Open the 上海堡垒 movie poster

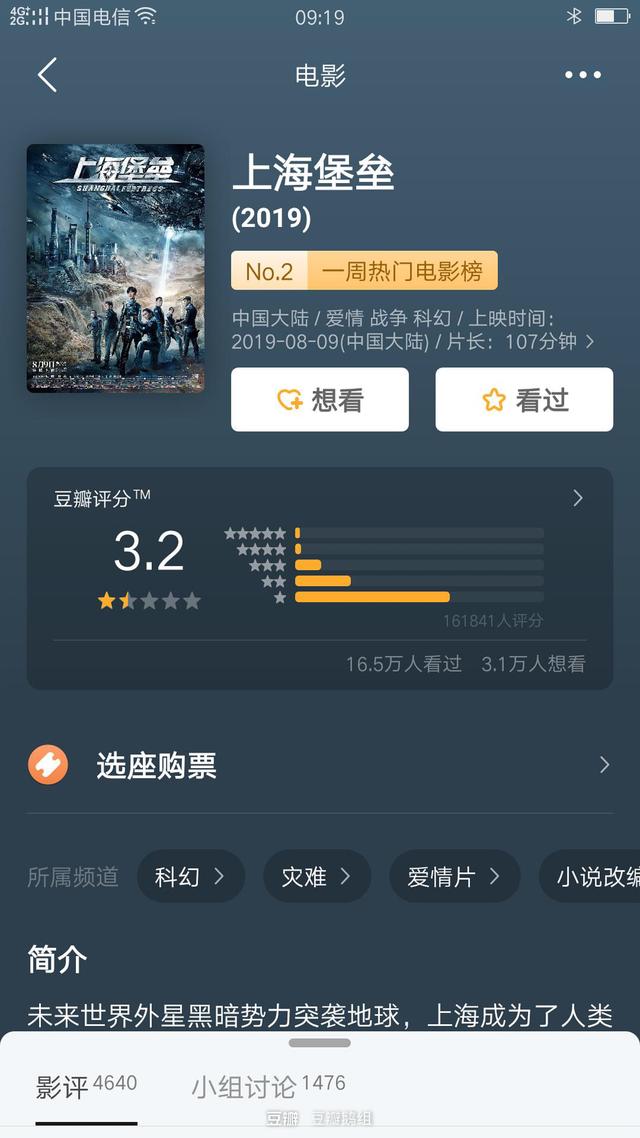click(x=115, y=268)
